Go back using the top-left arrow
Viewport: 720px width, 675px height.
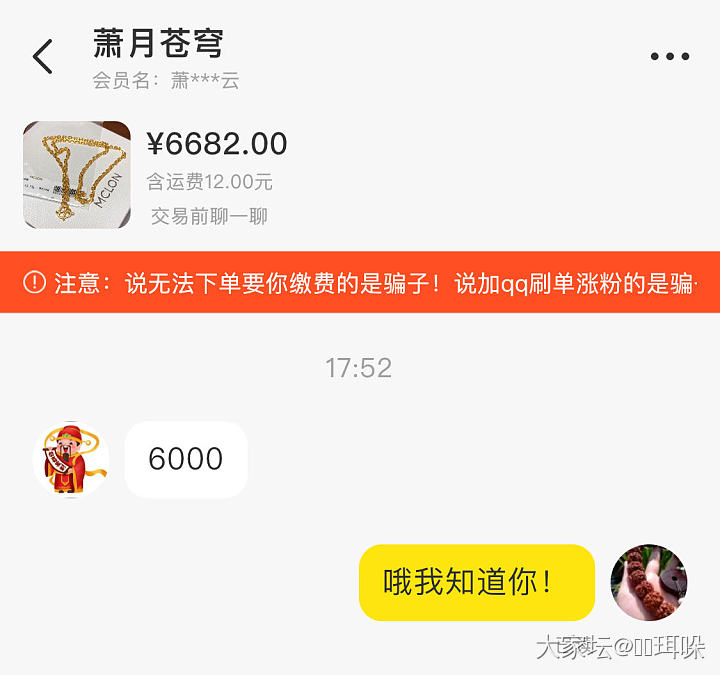(x=43, y=57)
